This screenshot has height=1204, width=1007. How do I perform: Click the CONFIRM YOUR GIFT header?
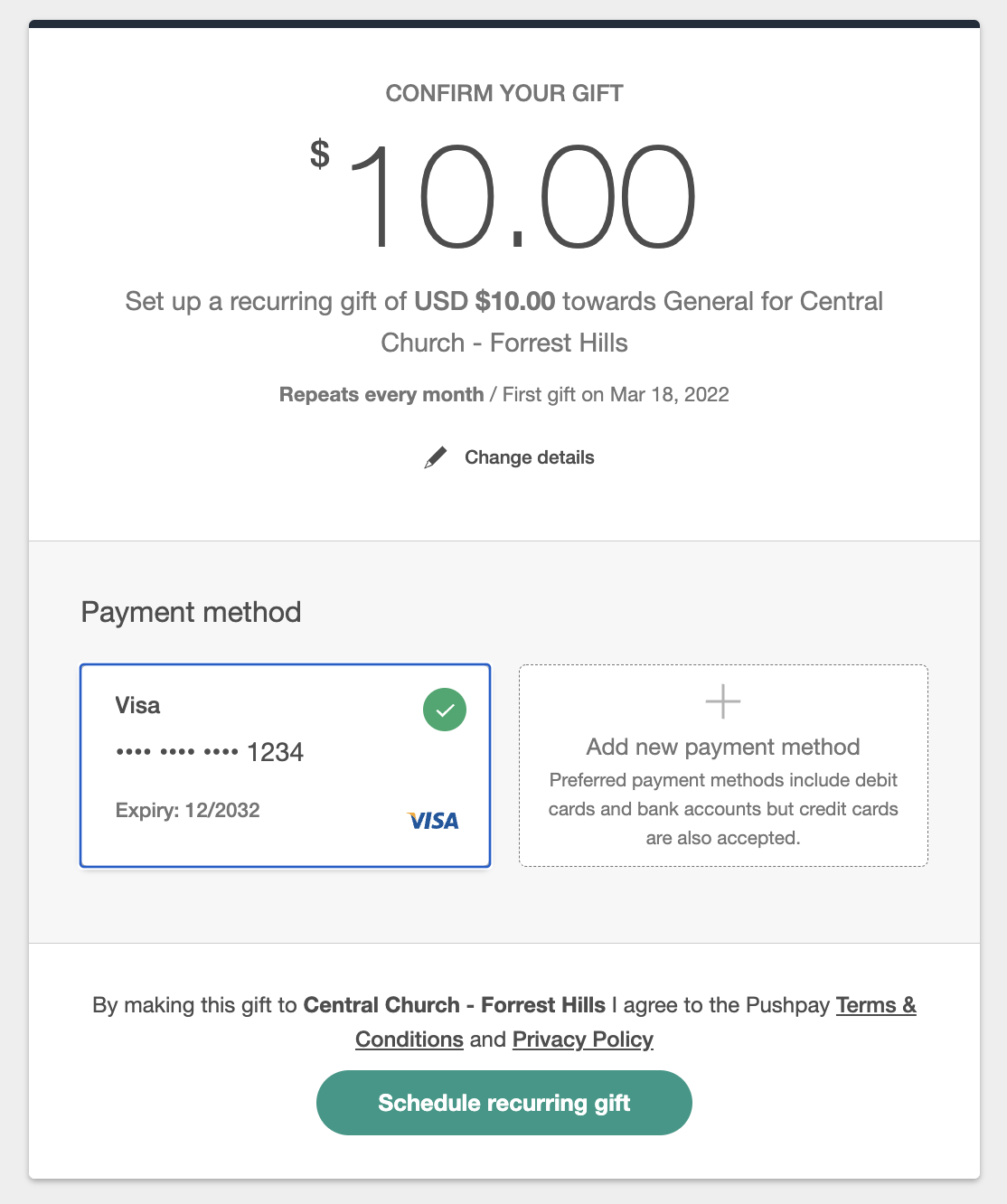click(504, 91)
